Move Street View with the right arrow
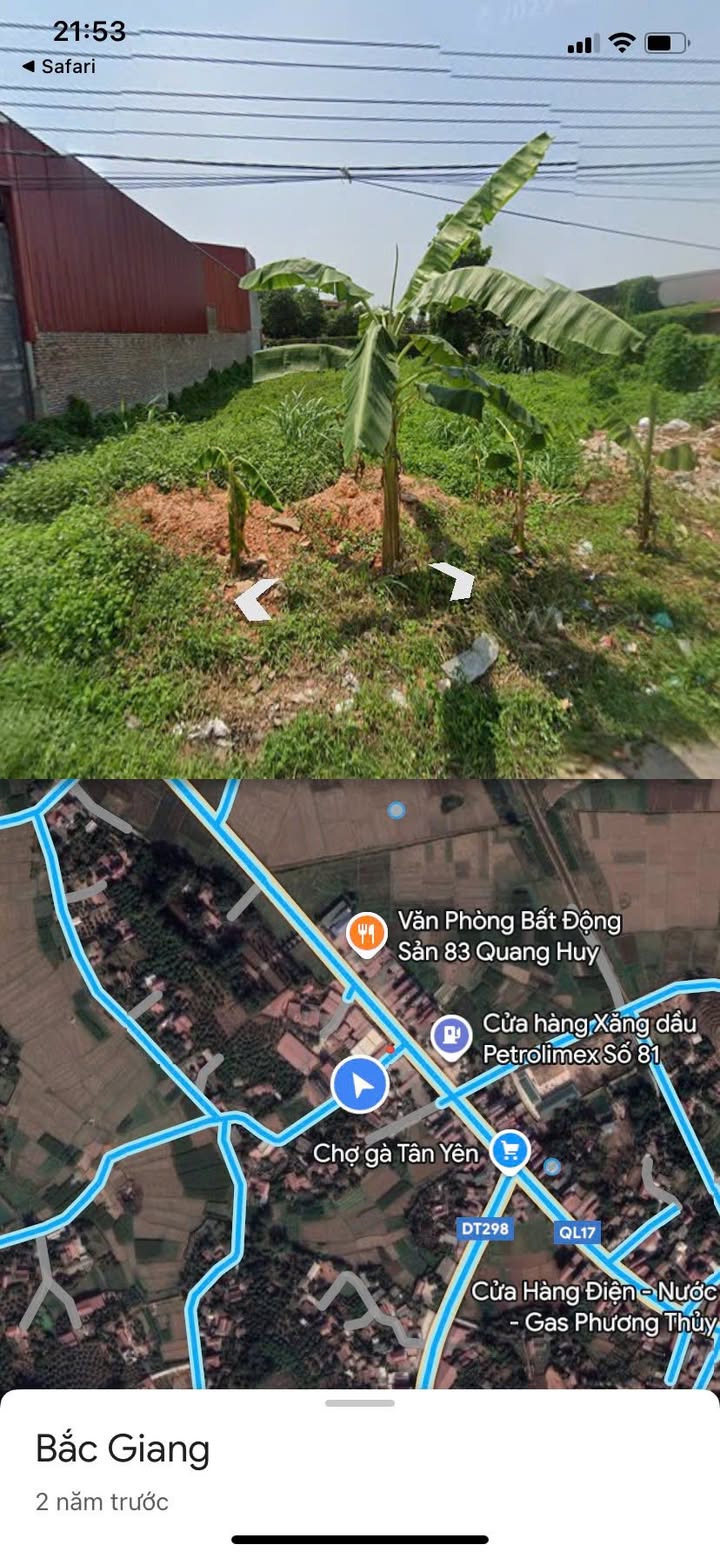The width and height of the screenshot is (720, 1558). click(x=453, y=581)
